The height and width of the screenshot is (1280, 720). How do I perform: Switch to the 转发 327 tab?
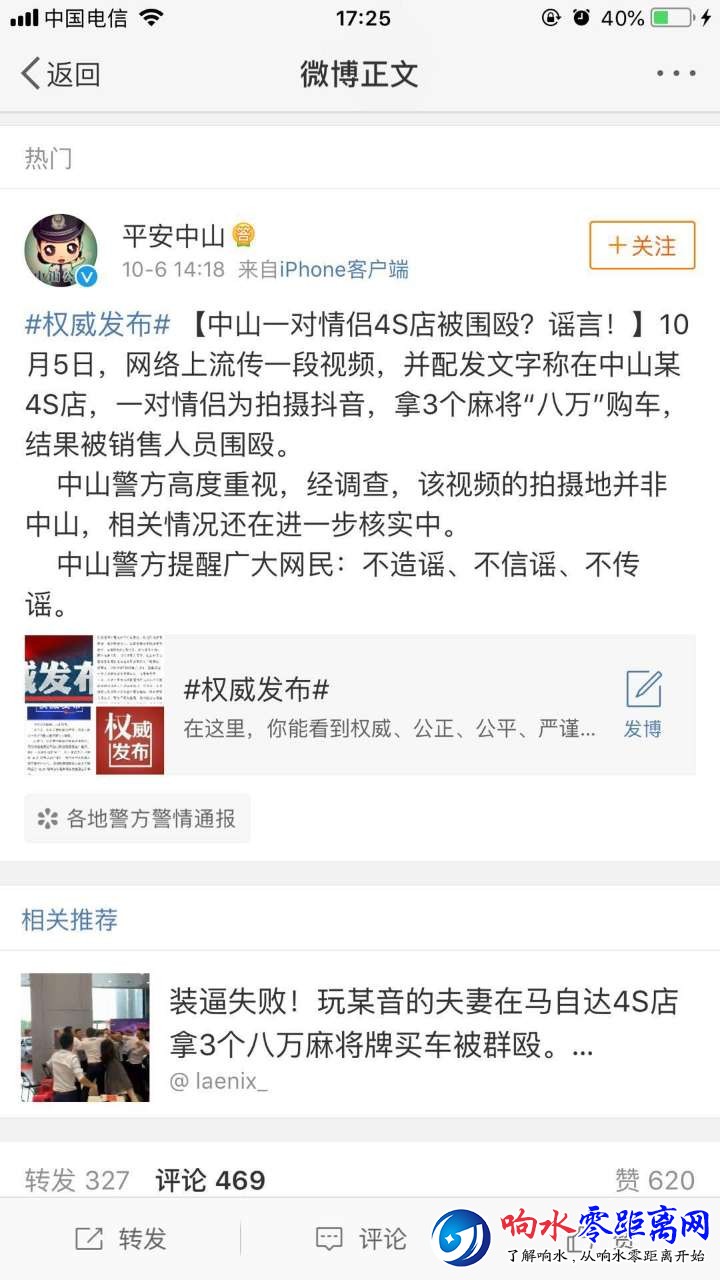pyautogui.click(x=77, y=1180)
